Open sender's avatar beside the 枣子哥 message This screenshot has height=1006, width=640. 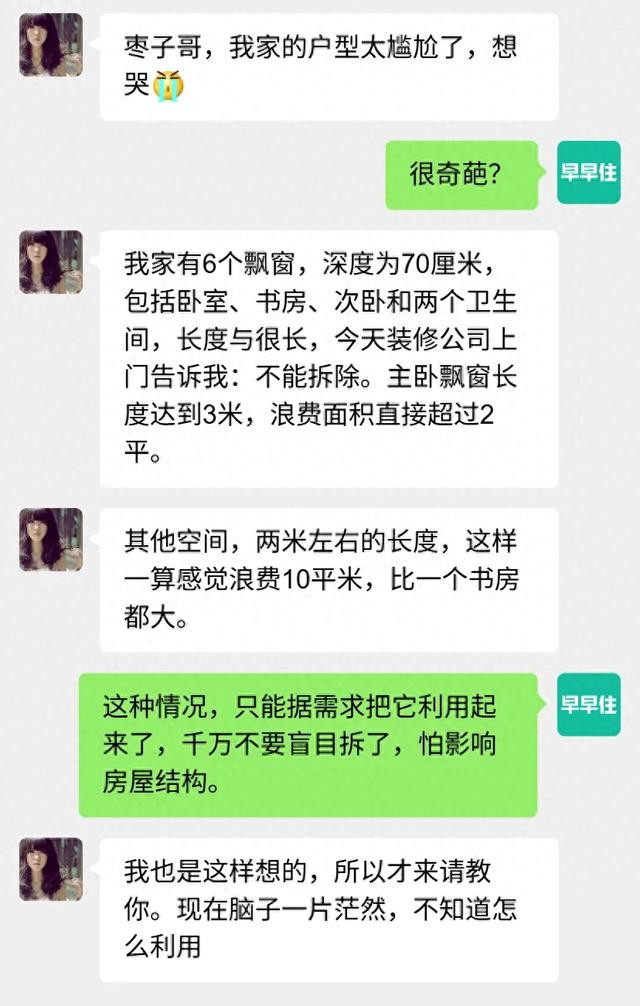50,45
